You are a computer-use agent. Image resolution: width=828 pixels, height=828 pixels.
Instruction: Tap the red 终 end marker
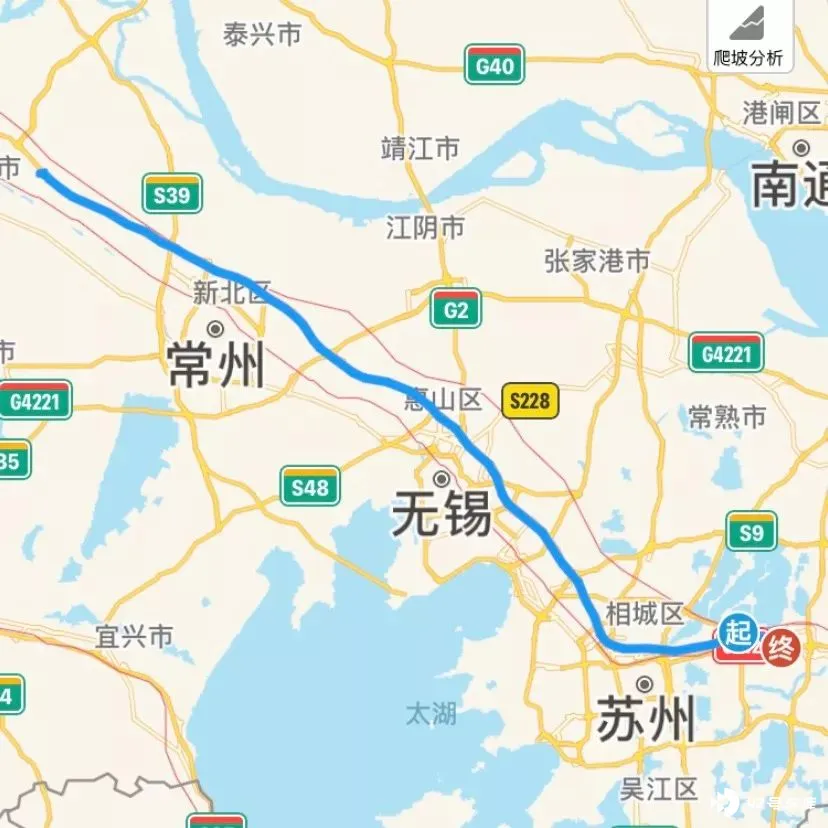[x=781, y=648]
